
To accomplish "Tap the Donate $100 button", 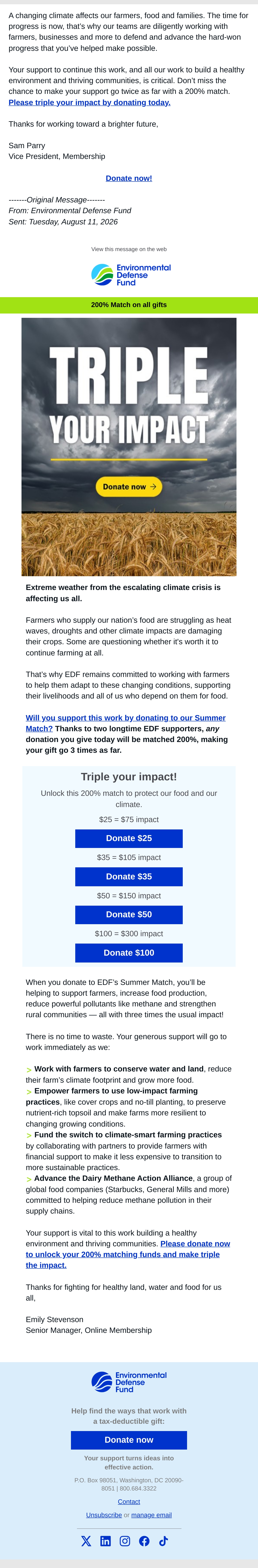I will 129,953.
